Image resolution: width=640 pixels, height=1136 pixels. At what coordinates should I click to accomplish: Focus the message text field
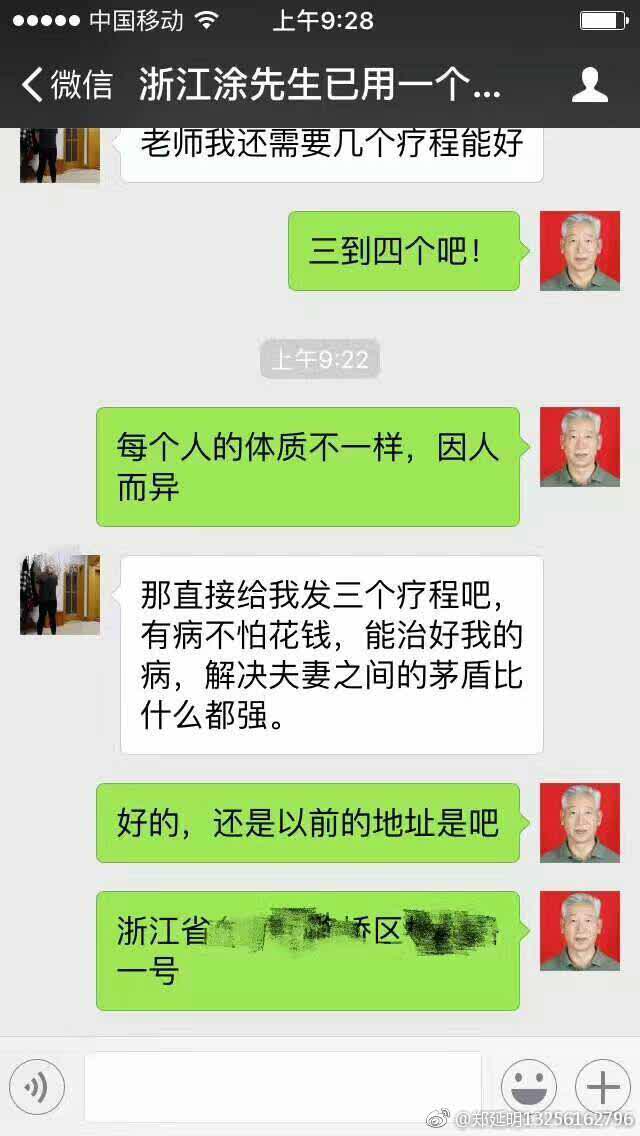coord(283,1085)
